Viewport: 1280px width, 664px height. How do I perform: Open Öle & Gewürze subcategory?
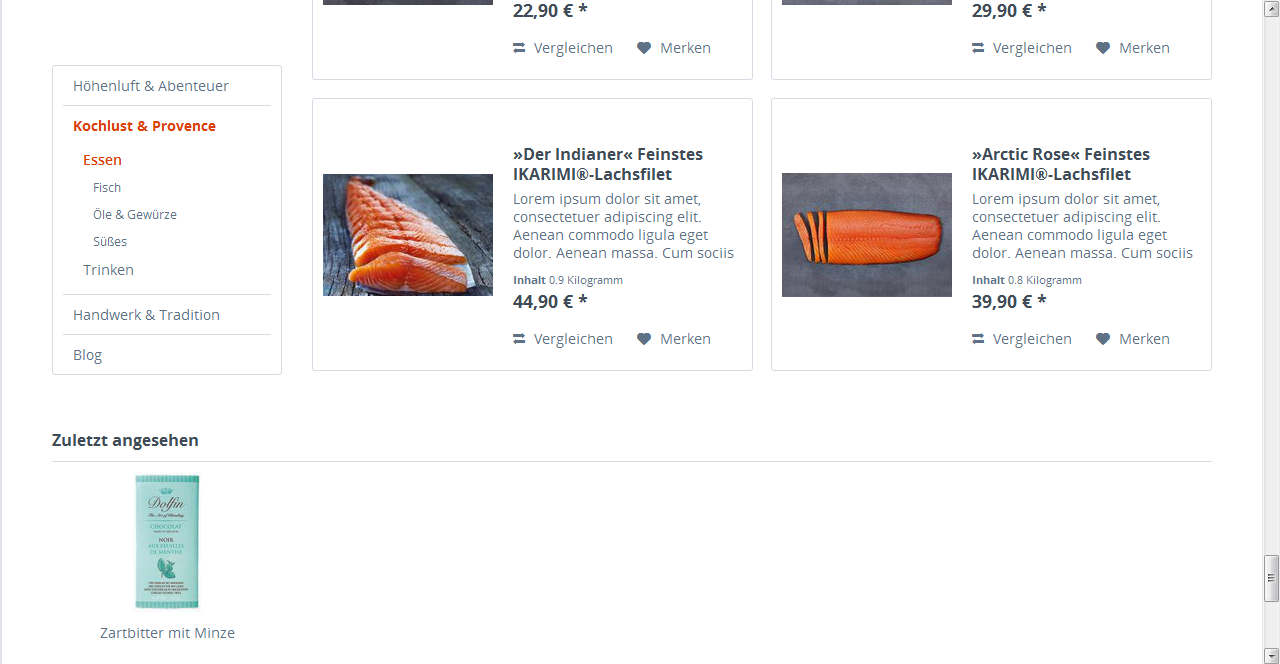(x=135, y=215)
